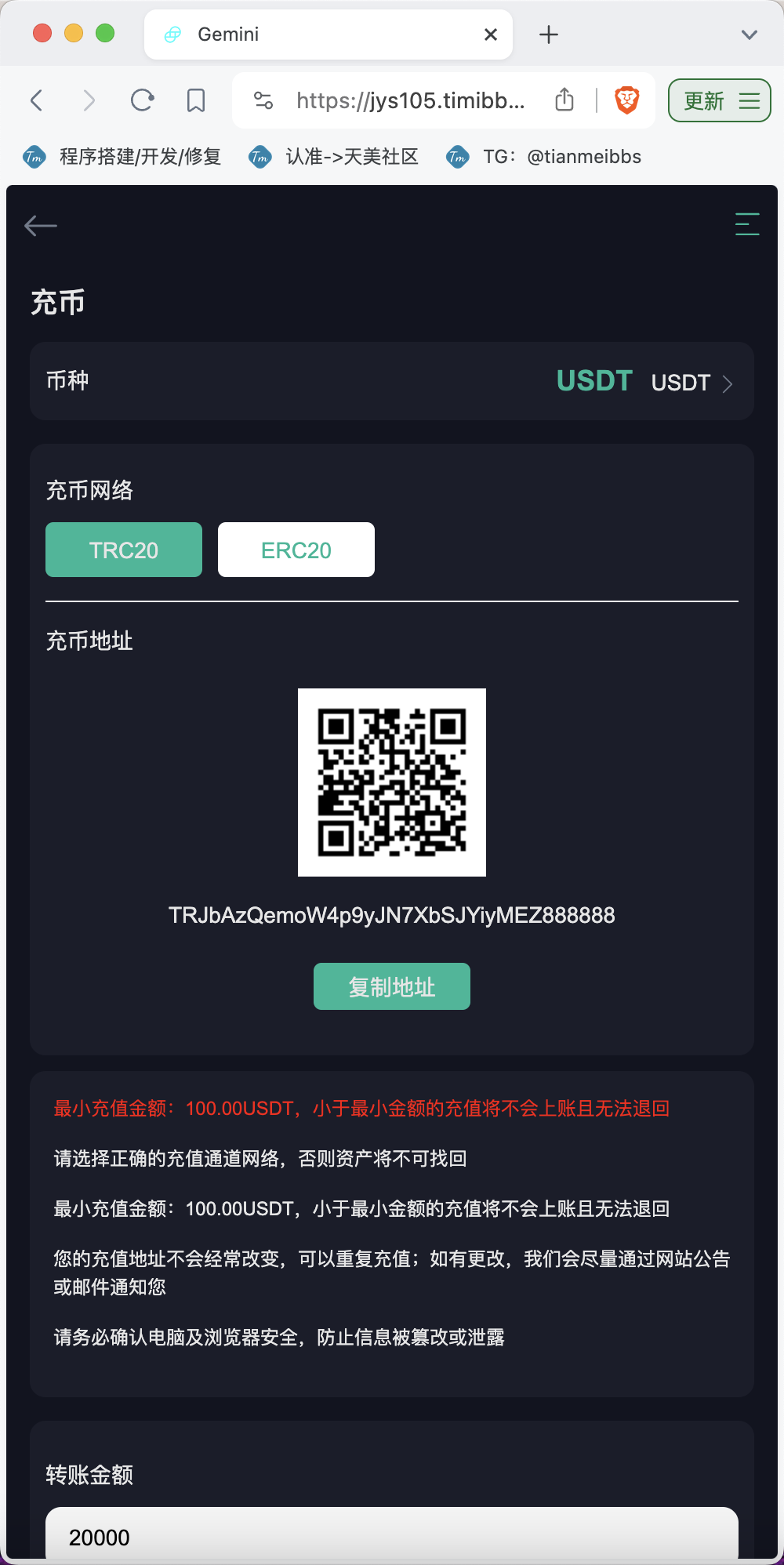This screenshot has width=784, height=1565.
Task: Open the hamburger menu in the page header
Action: tap(747, 224)
